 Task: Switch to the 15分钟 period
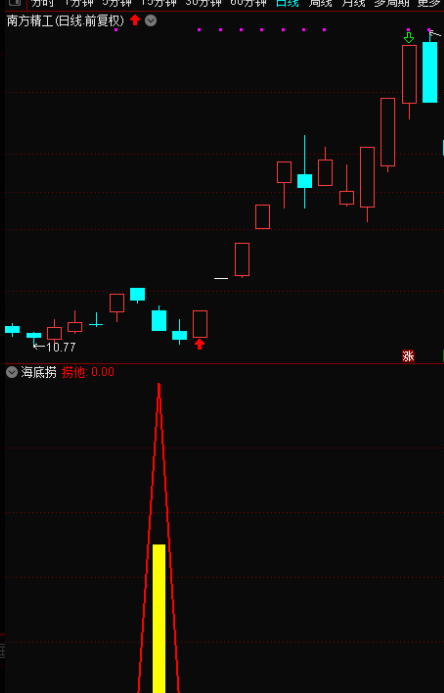click(x=158, y=4)
